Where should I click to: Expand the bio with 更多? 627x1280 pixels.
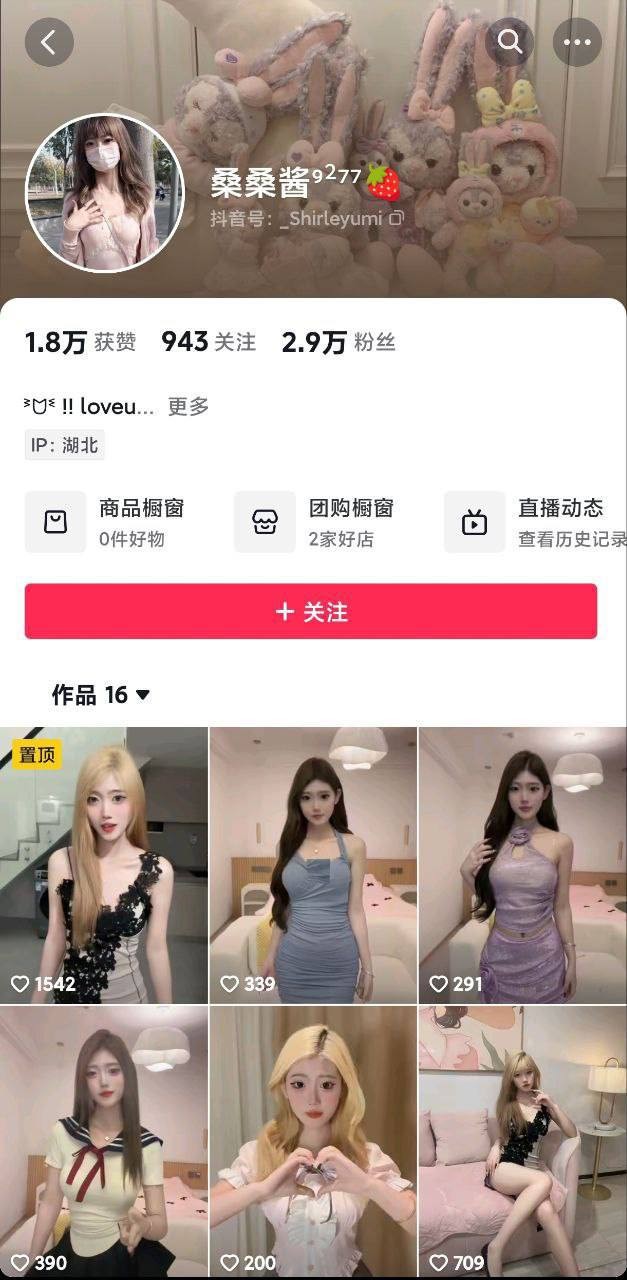[188, 407]
